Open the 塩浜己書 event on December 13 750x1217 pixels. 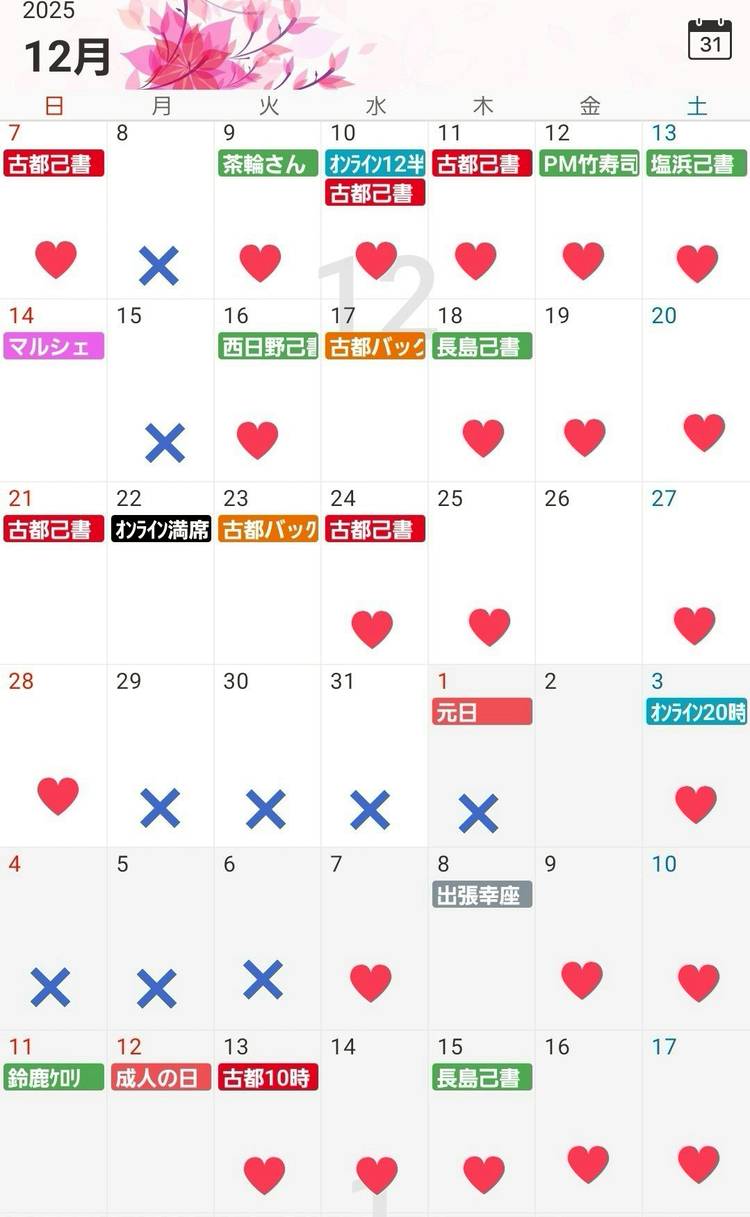696,164
